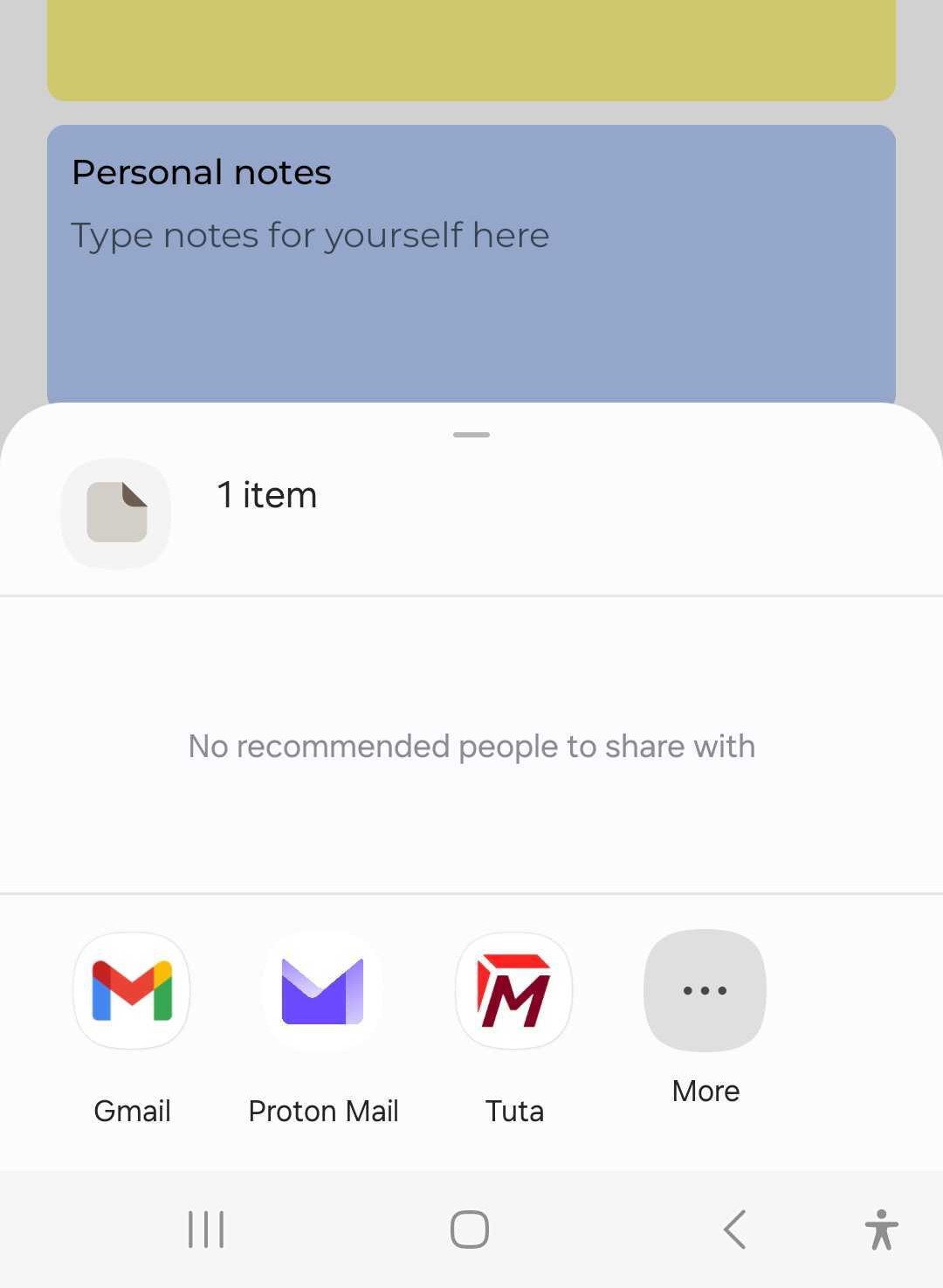The width and height of the screenshot is (943, 1288).
Task: Choose Proton Mail to share
Action: (322, 991)
